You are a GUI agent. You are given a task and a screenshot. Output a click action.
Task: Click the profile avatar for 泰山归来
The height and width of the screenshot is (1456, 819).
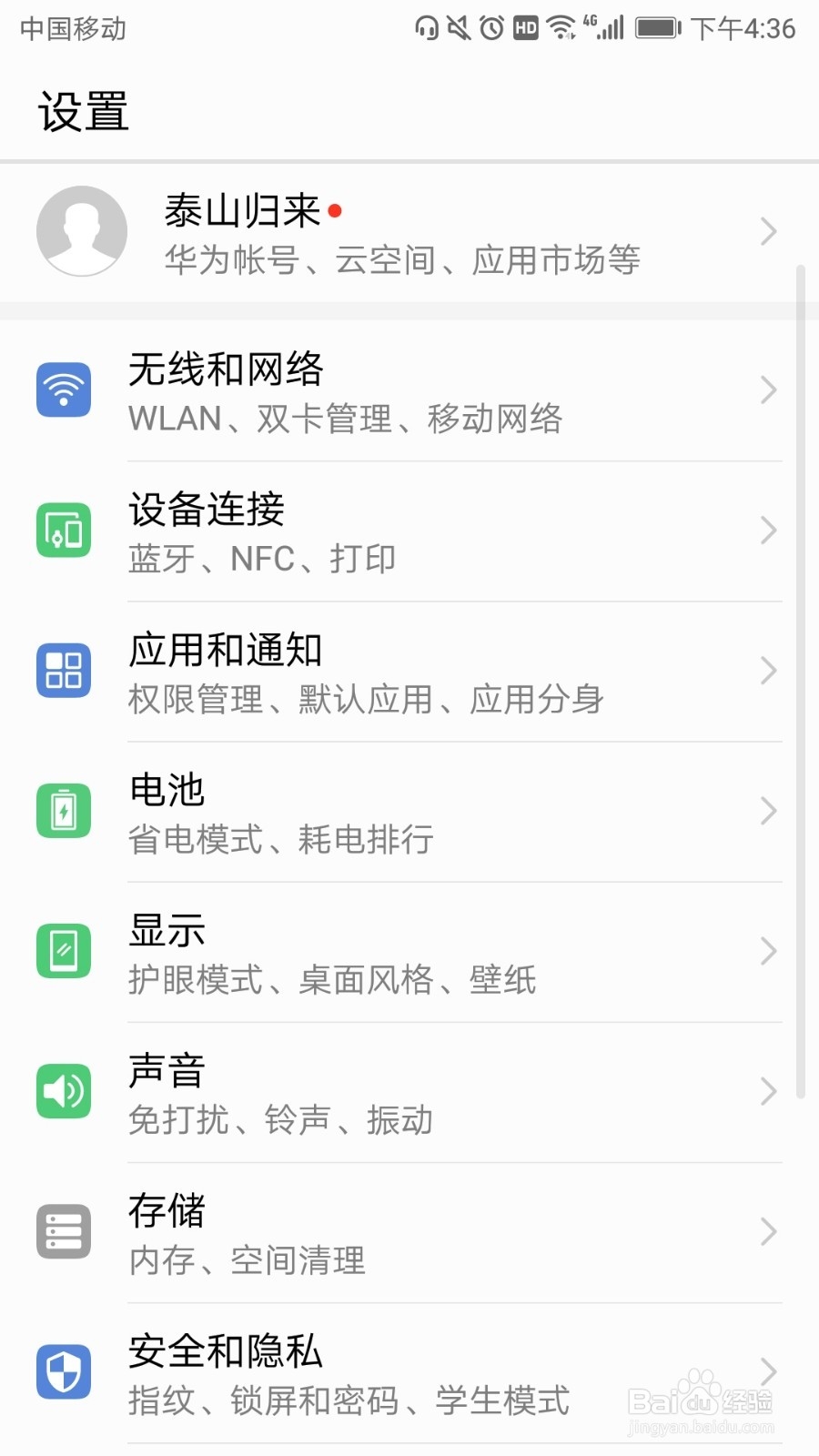pyautogui.click(x=82, y=231)
